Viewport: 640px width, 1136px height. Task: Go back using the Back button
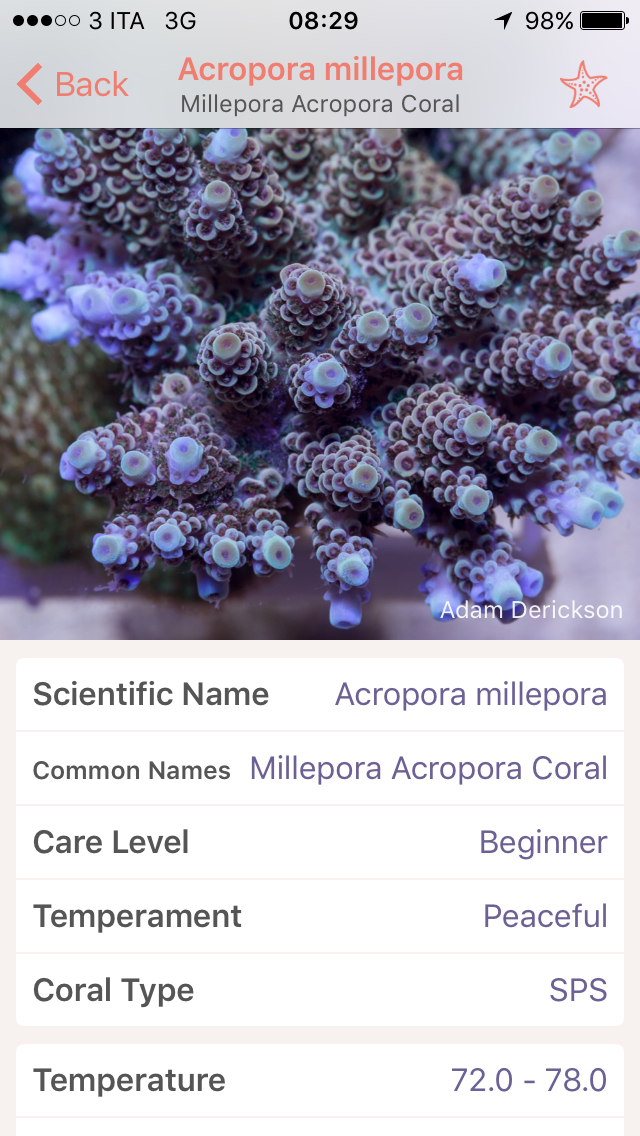pos(72,85)
